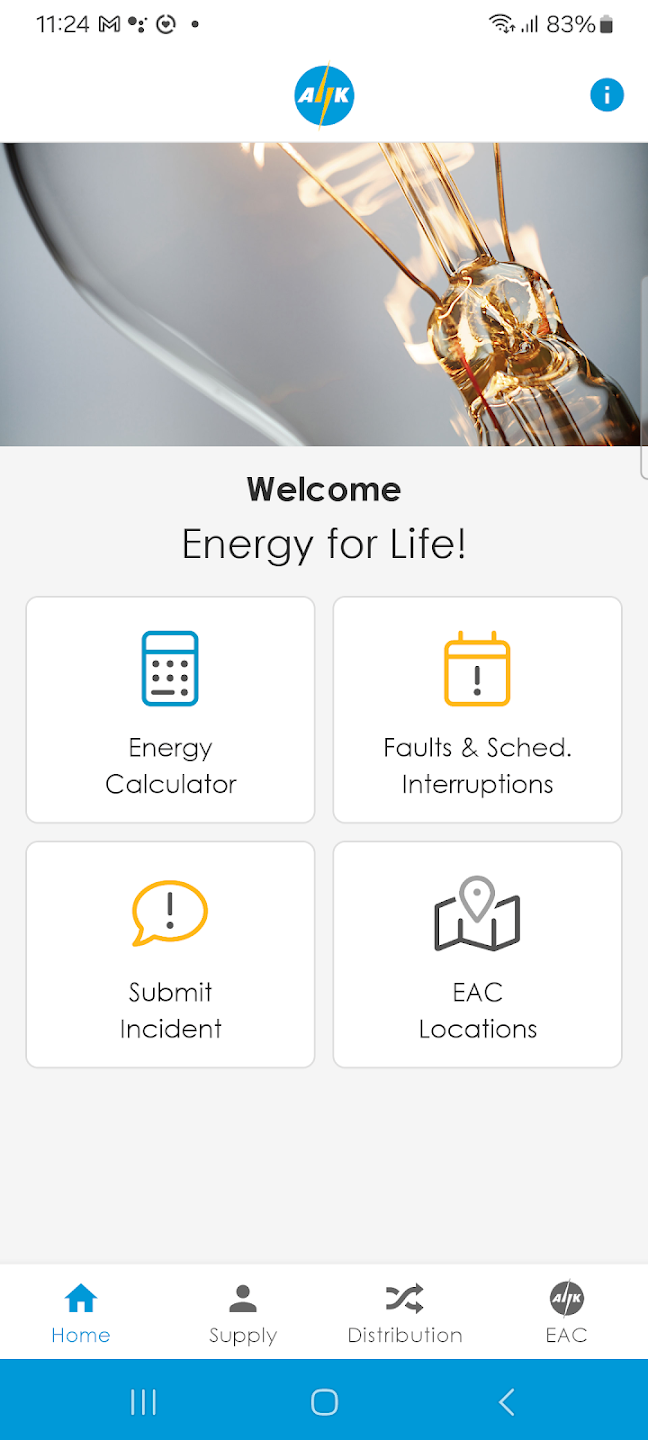Go to the Distribution tab
The height and width of the screenshot is (1440, 648).
[405, 1314]
